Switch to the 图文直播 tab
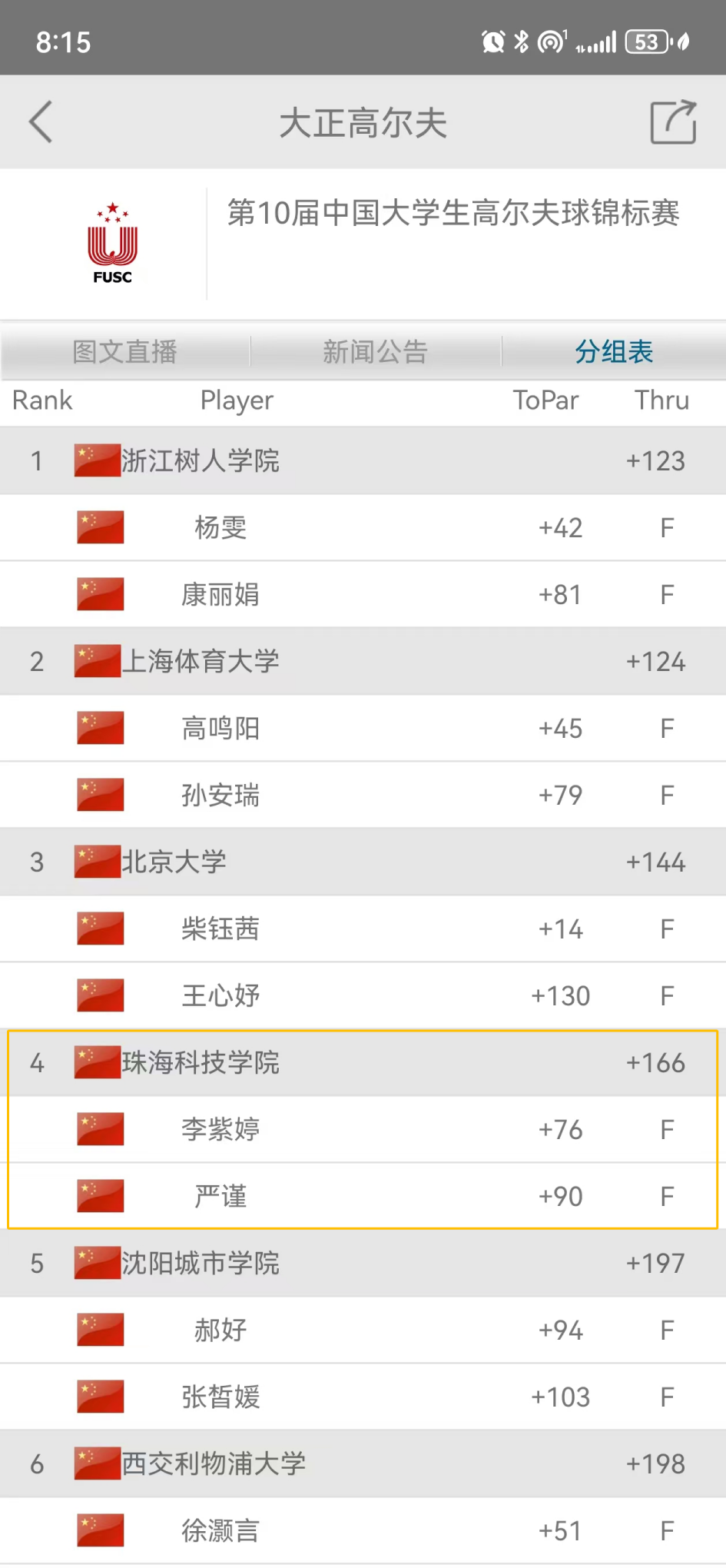Image resolution: width=726 pixels, height=1568 pixels. pos(125,351)
